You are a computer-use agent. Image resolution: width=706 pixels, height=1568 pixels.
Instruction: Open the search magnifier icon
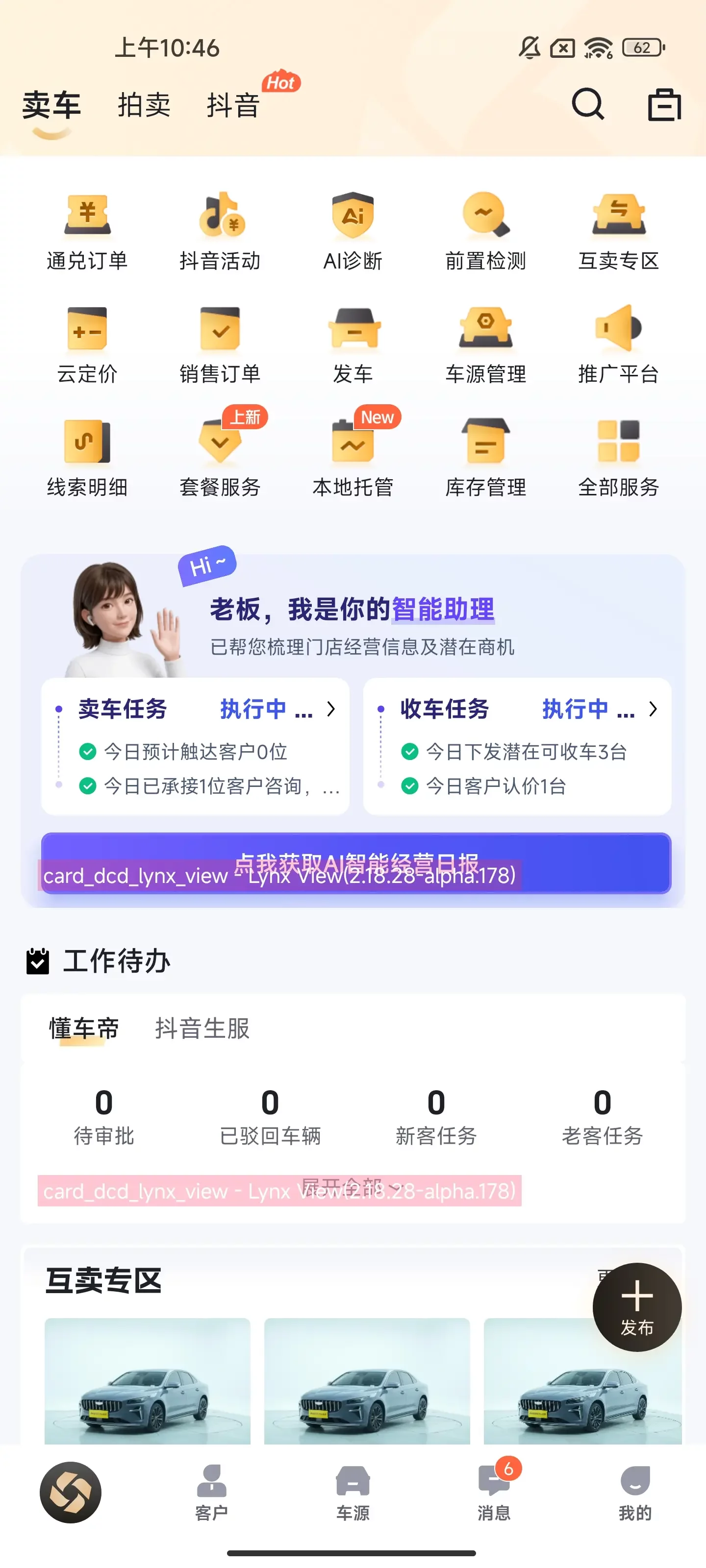click(588, 104)
